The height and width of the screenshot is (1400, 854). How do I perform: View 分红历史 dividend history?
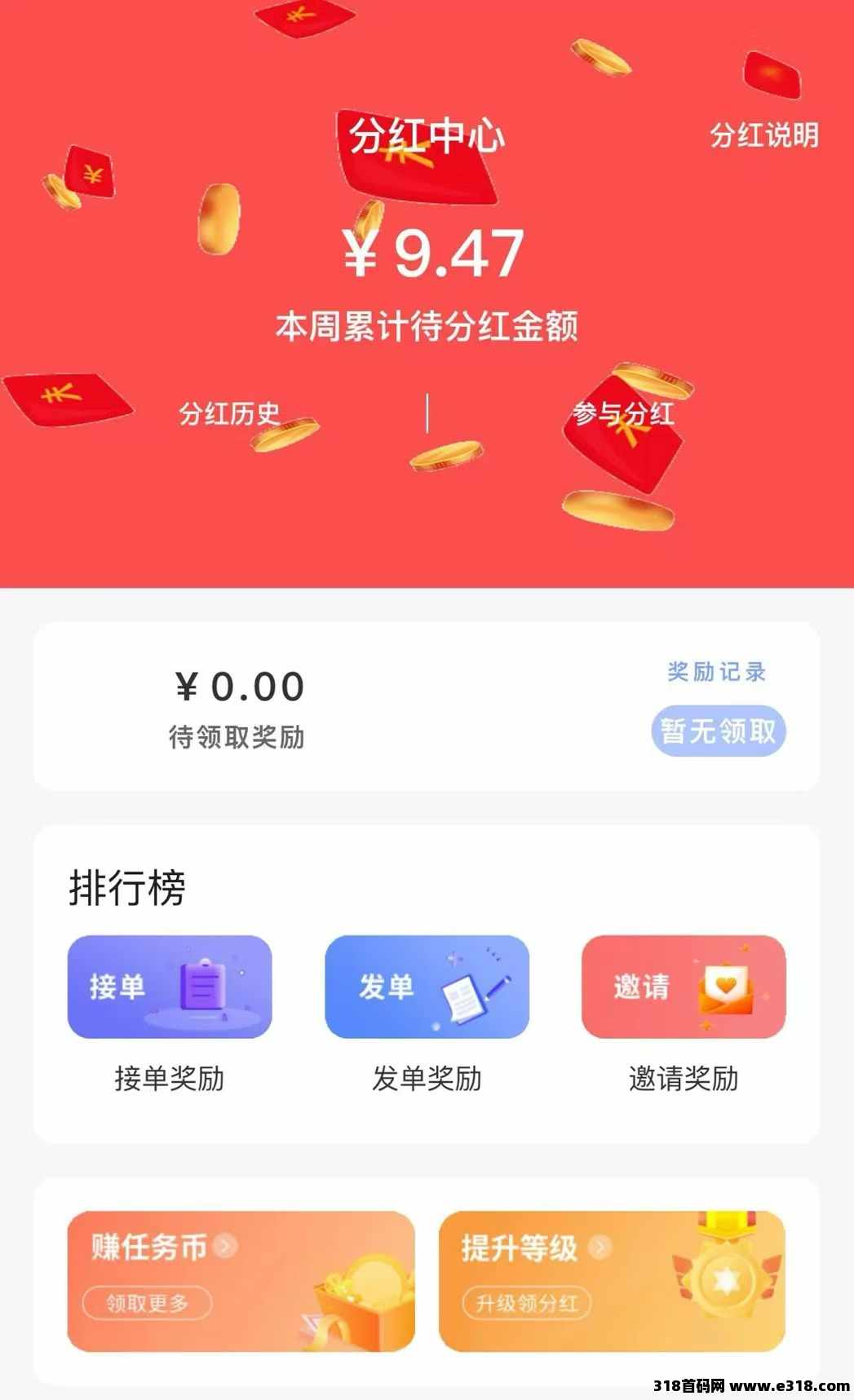(229, 413)
